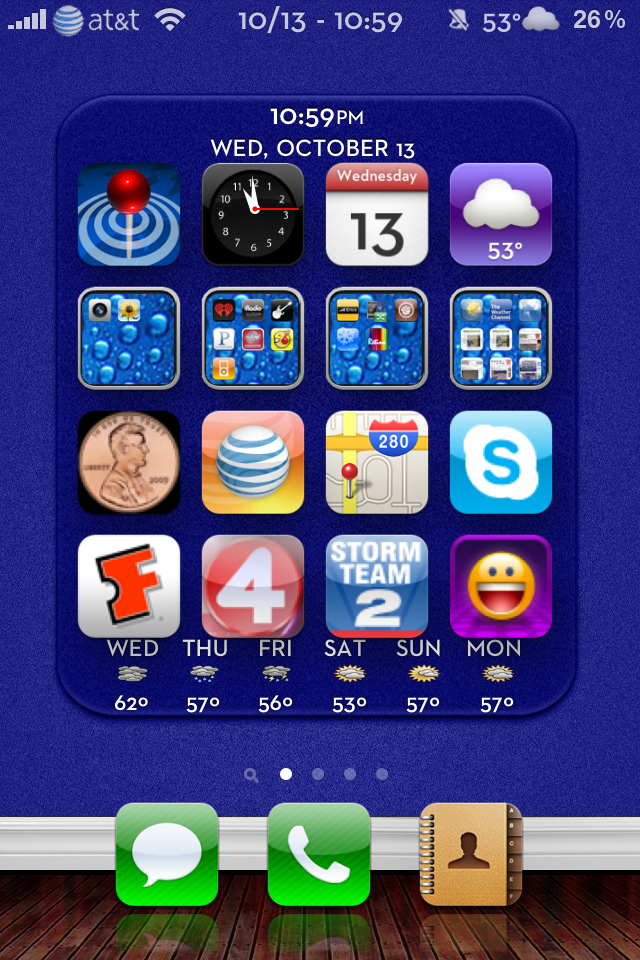
Task: Launch the penny coin app
Action: click(129, 462)
